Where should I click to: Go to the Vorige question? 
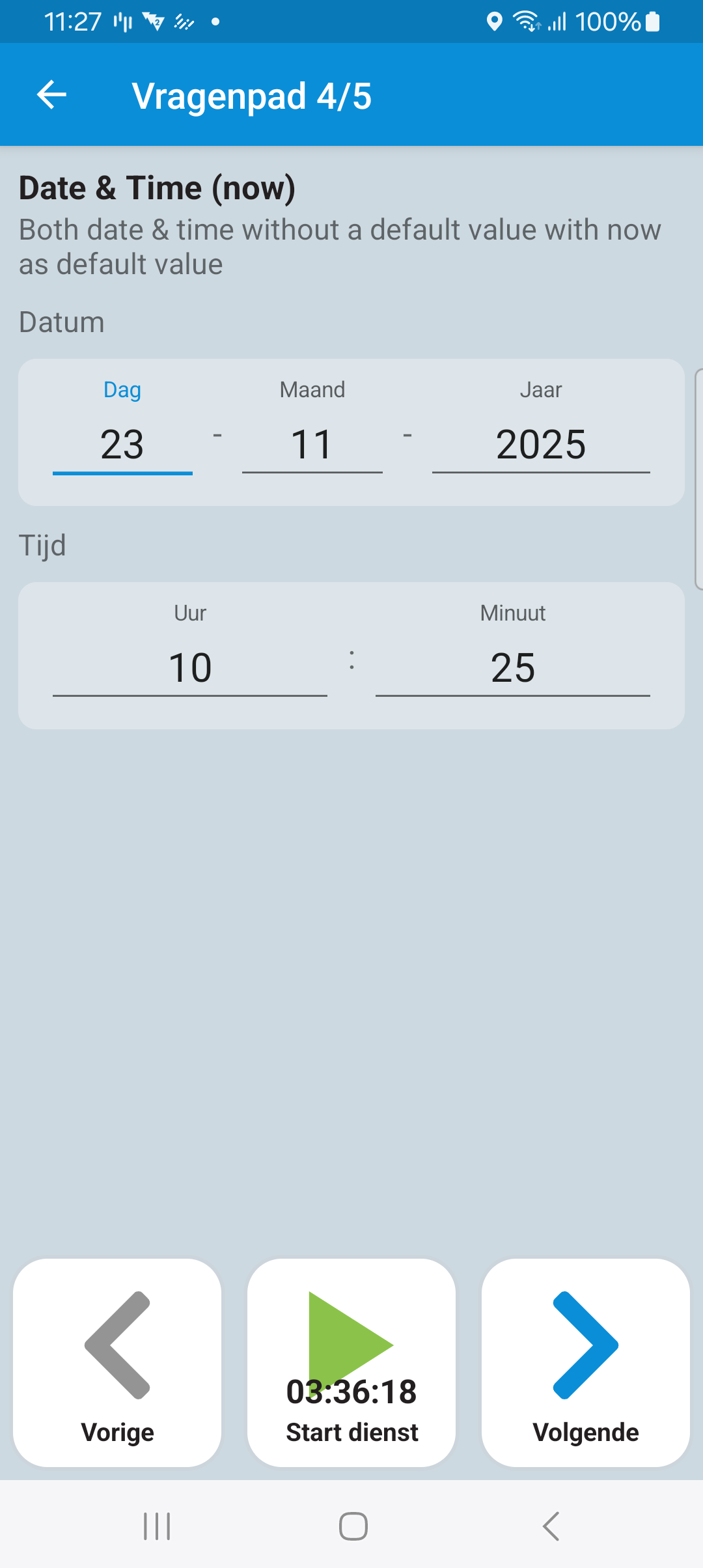coord(117,1362)
